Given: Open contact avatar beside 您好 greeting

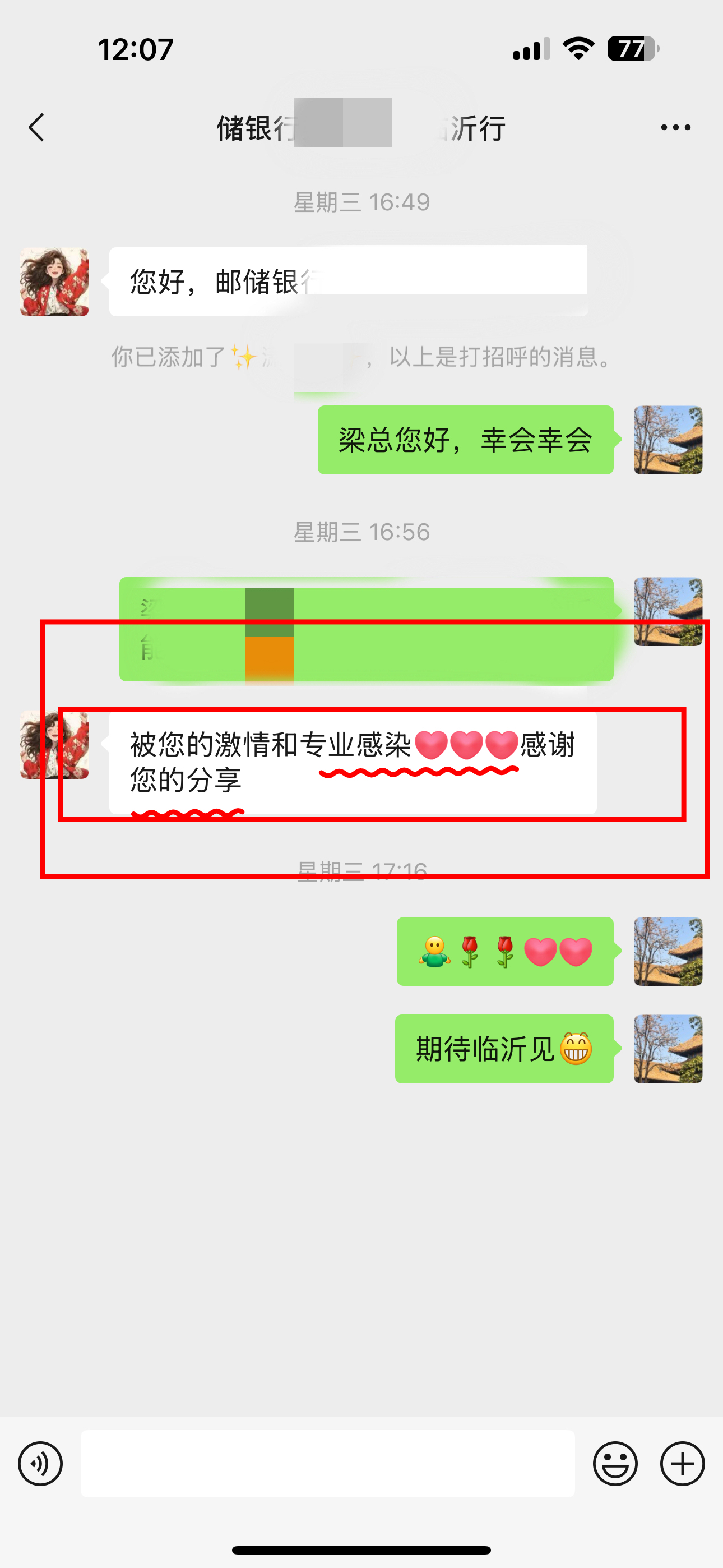Looking at the screenshot, I should 55,282.
